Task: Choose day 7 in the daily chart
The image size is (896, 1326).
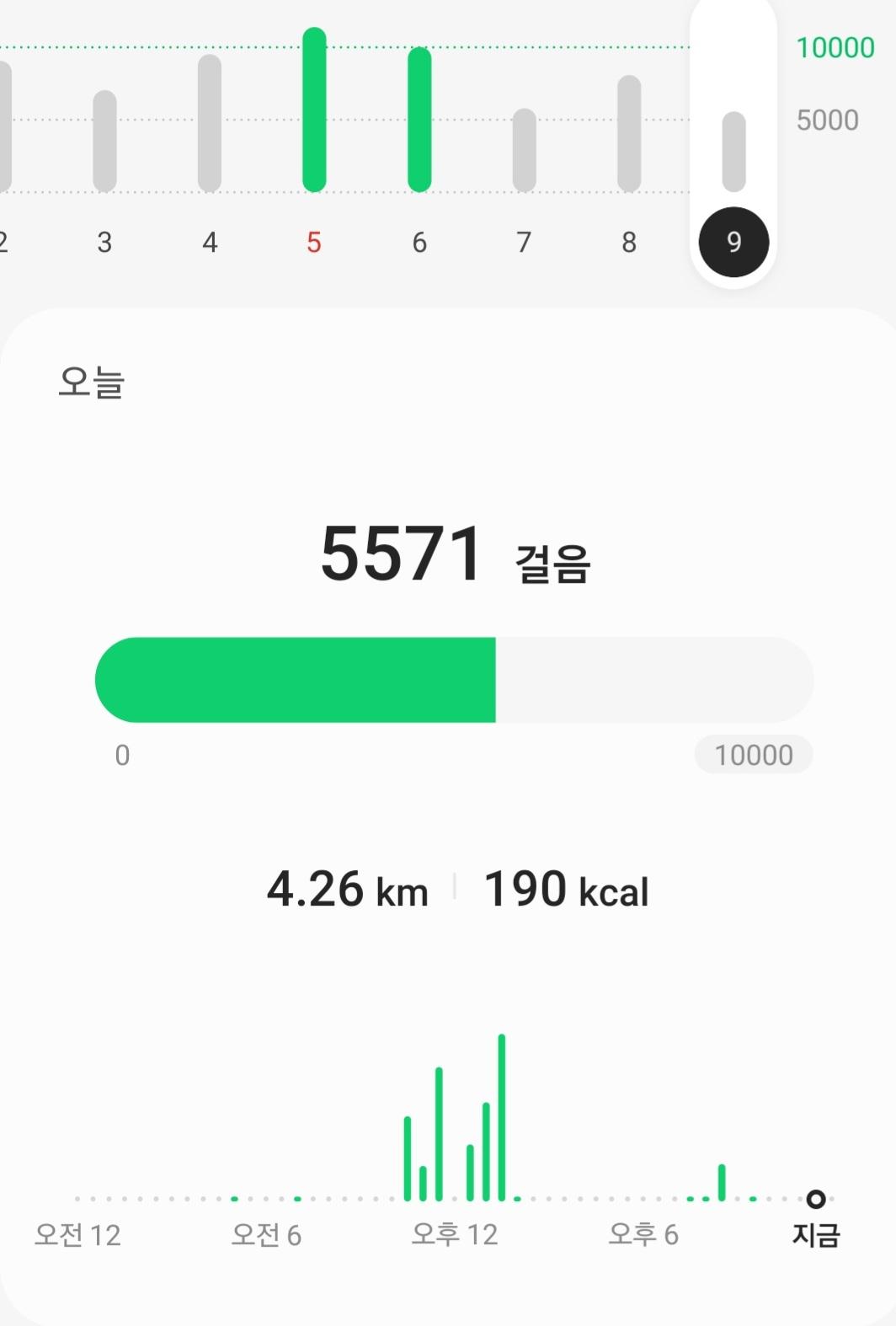Action: pyautogui.click(x=524, y=242)
